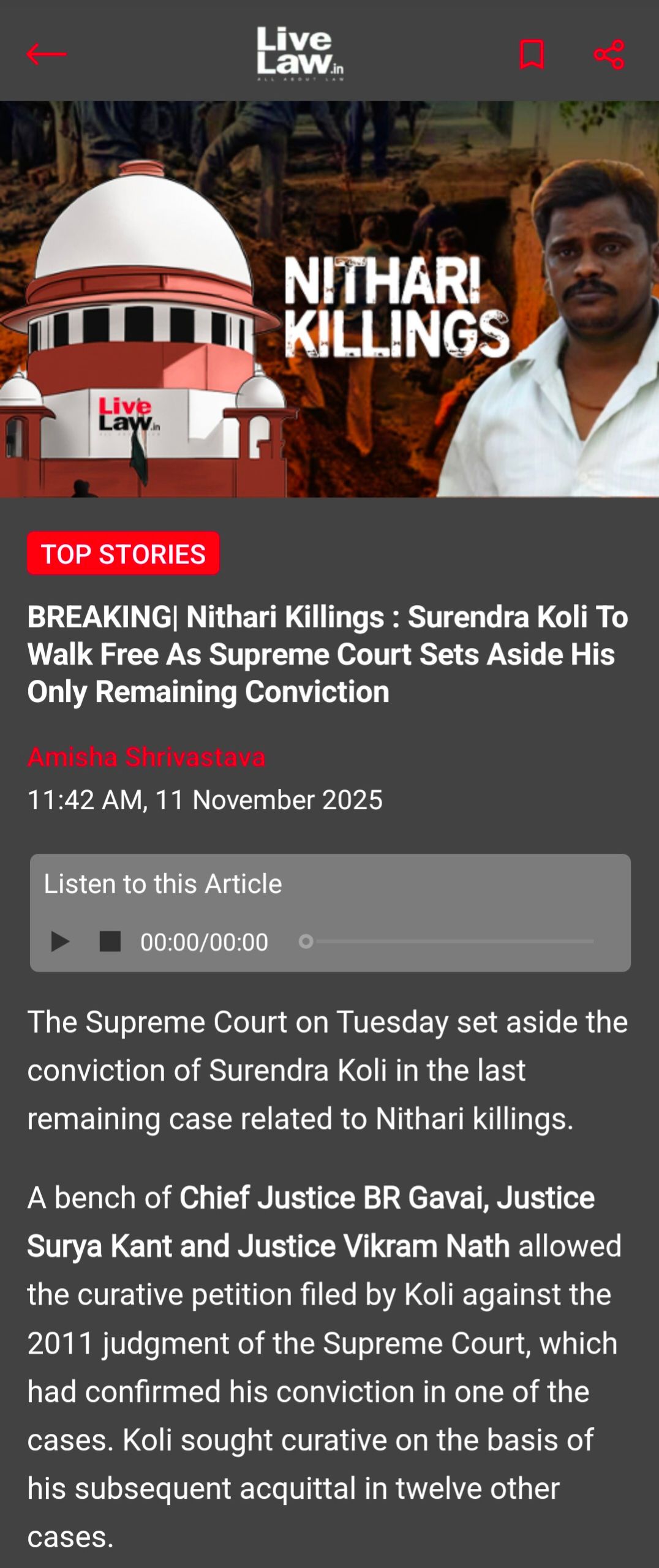659x1568 pixels.
Task: Stop the article audio playback
Action: click(110, 941)
